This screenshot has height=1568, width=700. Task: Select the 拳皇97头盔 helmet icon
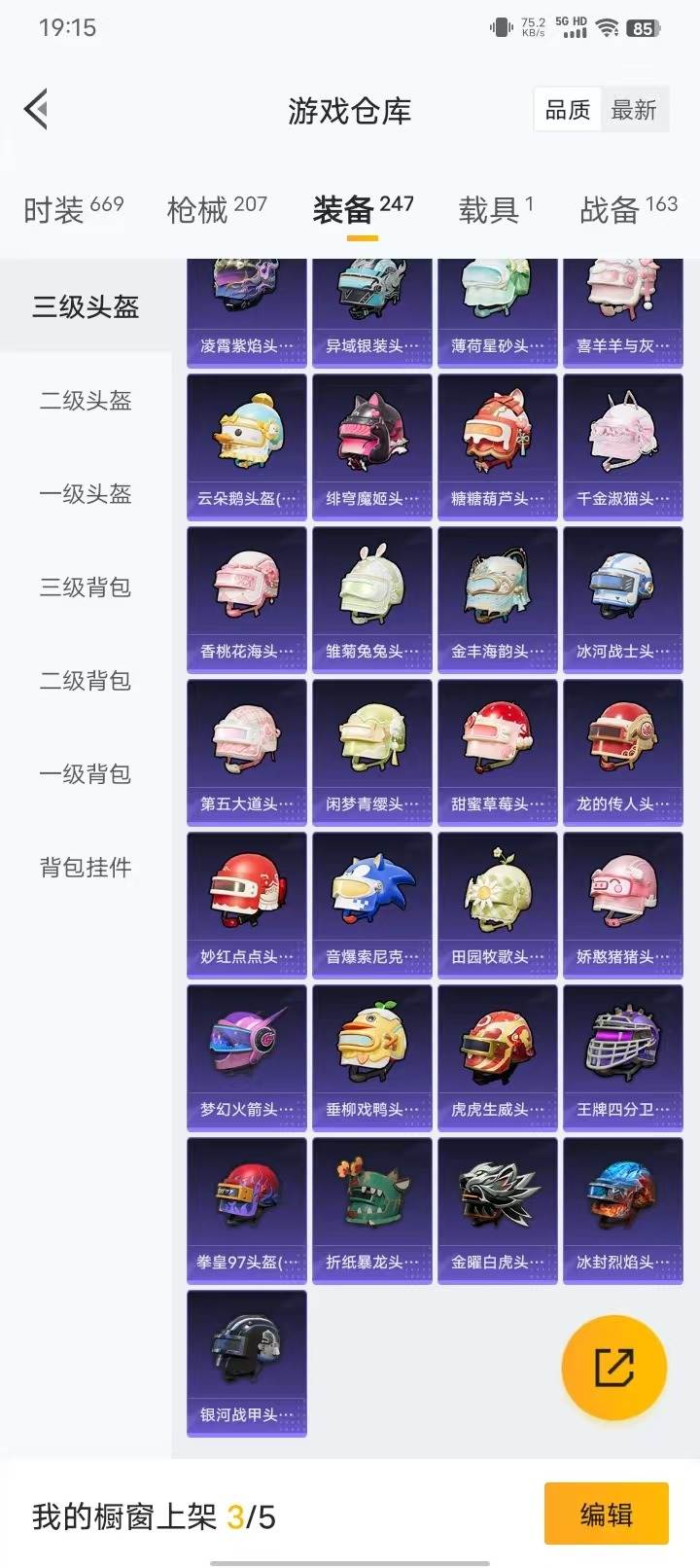tap(246, 1194)
